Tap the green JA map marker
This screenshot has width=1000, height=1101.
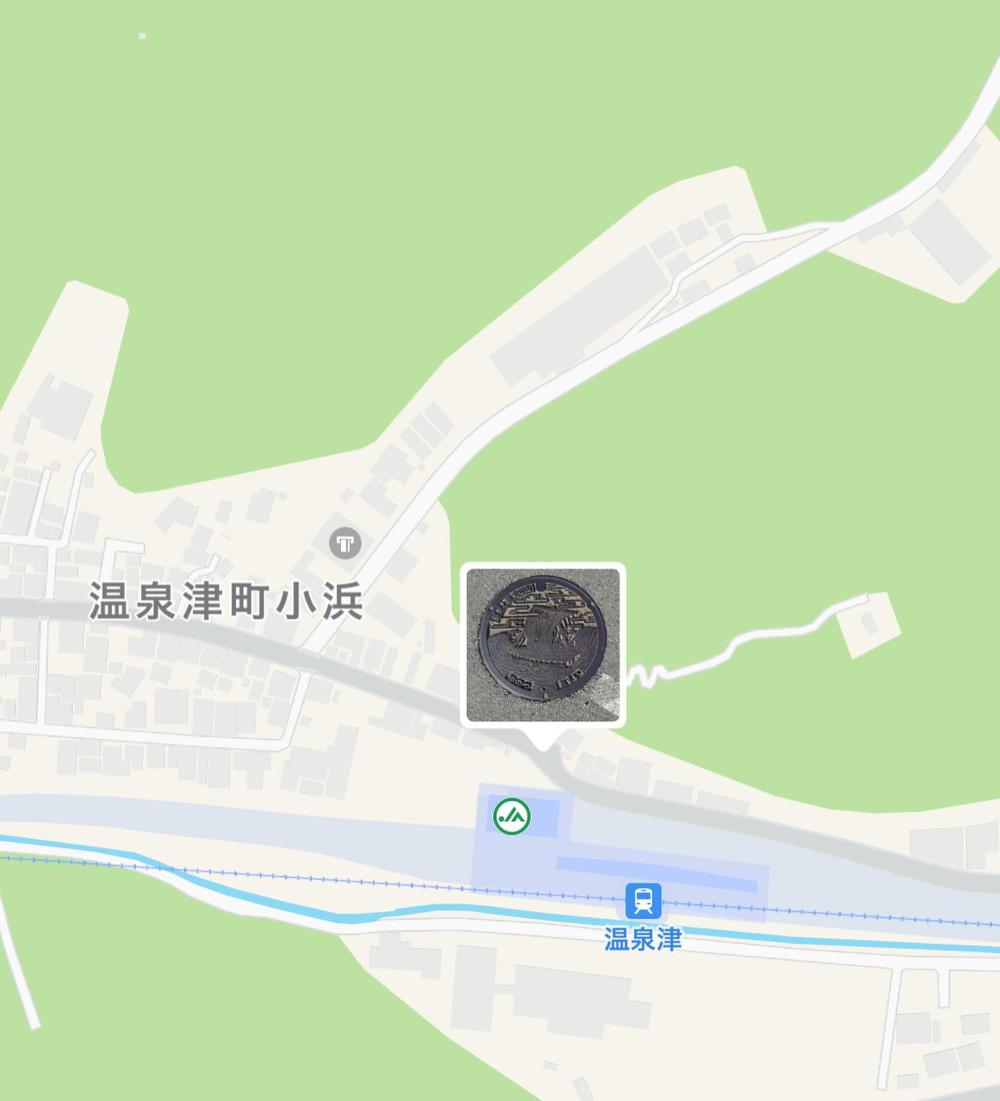[x=512, y=817]
